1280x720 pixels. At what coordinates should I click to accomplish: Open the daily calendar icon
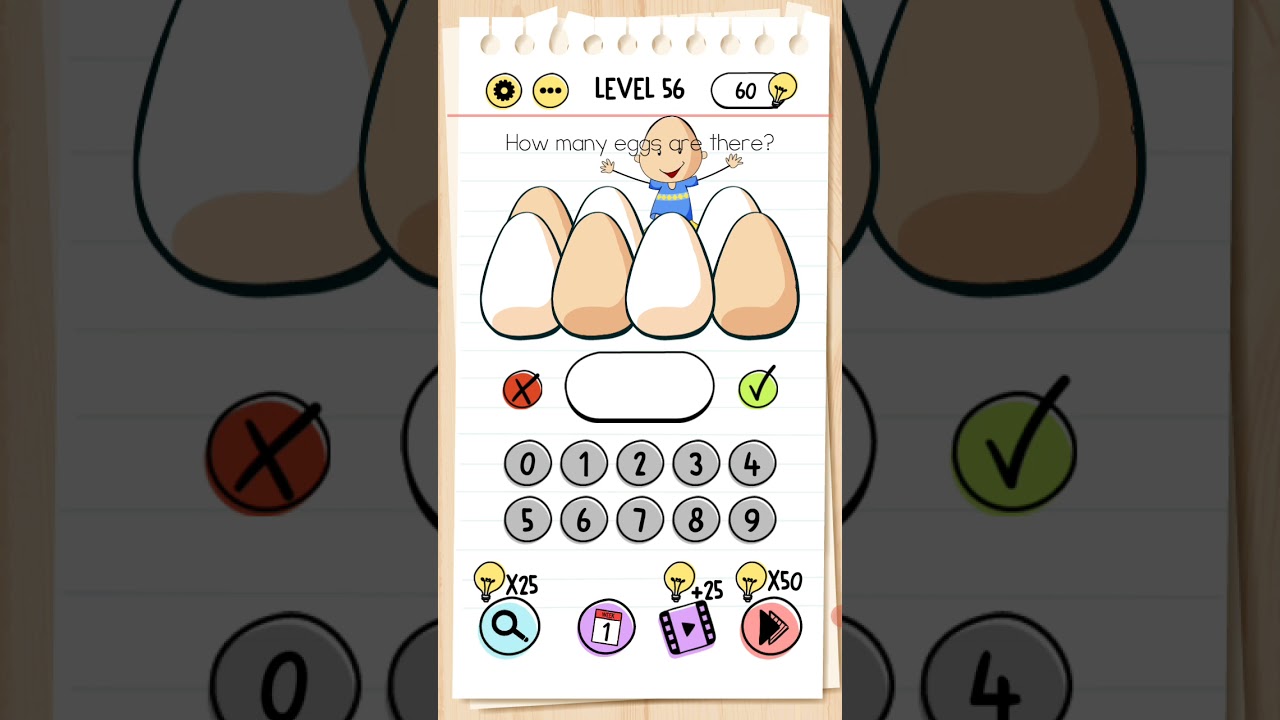pyautogui.click(x=607, y=628)
